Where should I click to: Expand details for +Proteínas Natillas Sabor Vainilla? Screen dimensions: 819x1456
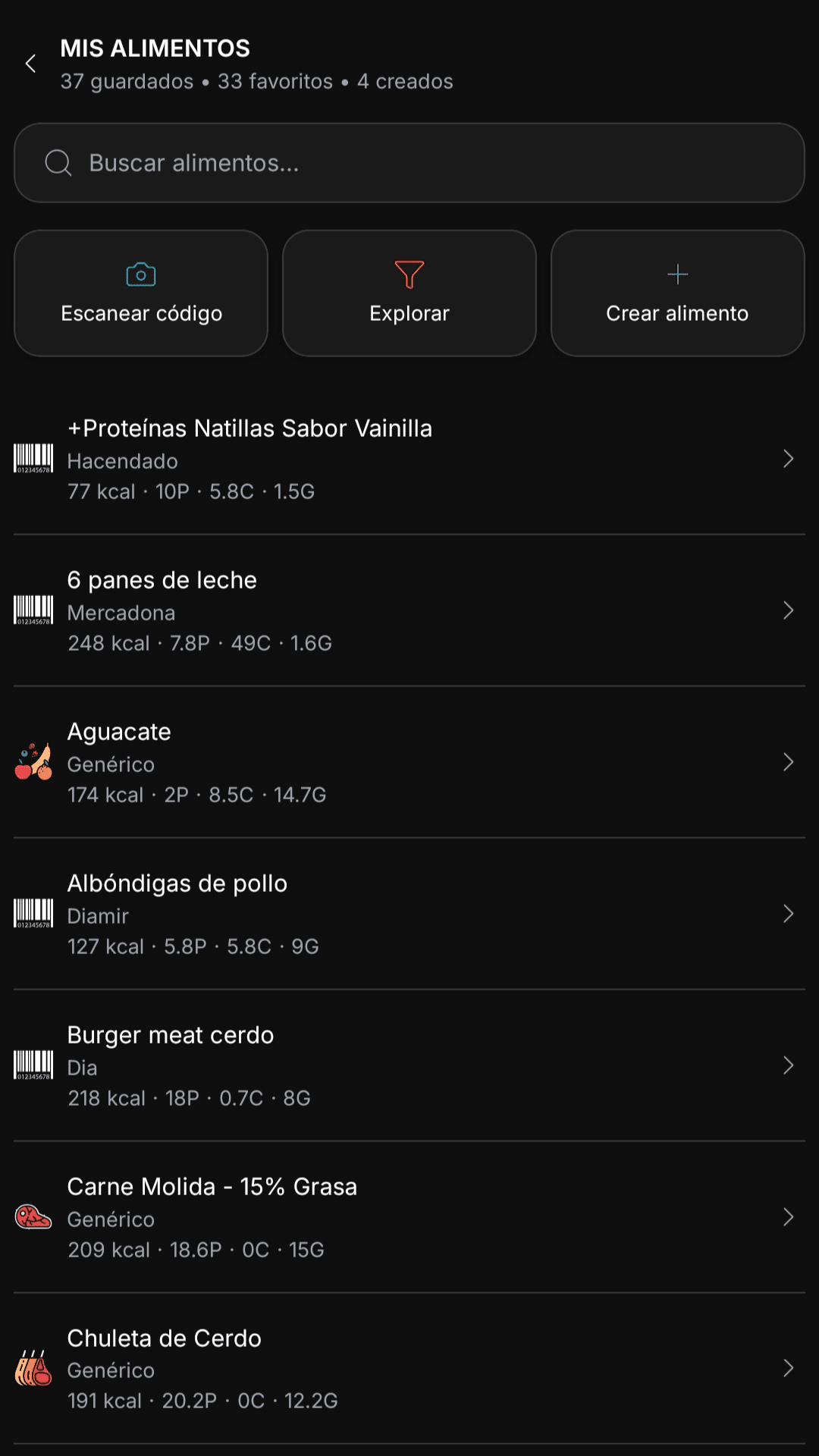(790, 458)
